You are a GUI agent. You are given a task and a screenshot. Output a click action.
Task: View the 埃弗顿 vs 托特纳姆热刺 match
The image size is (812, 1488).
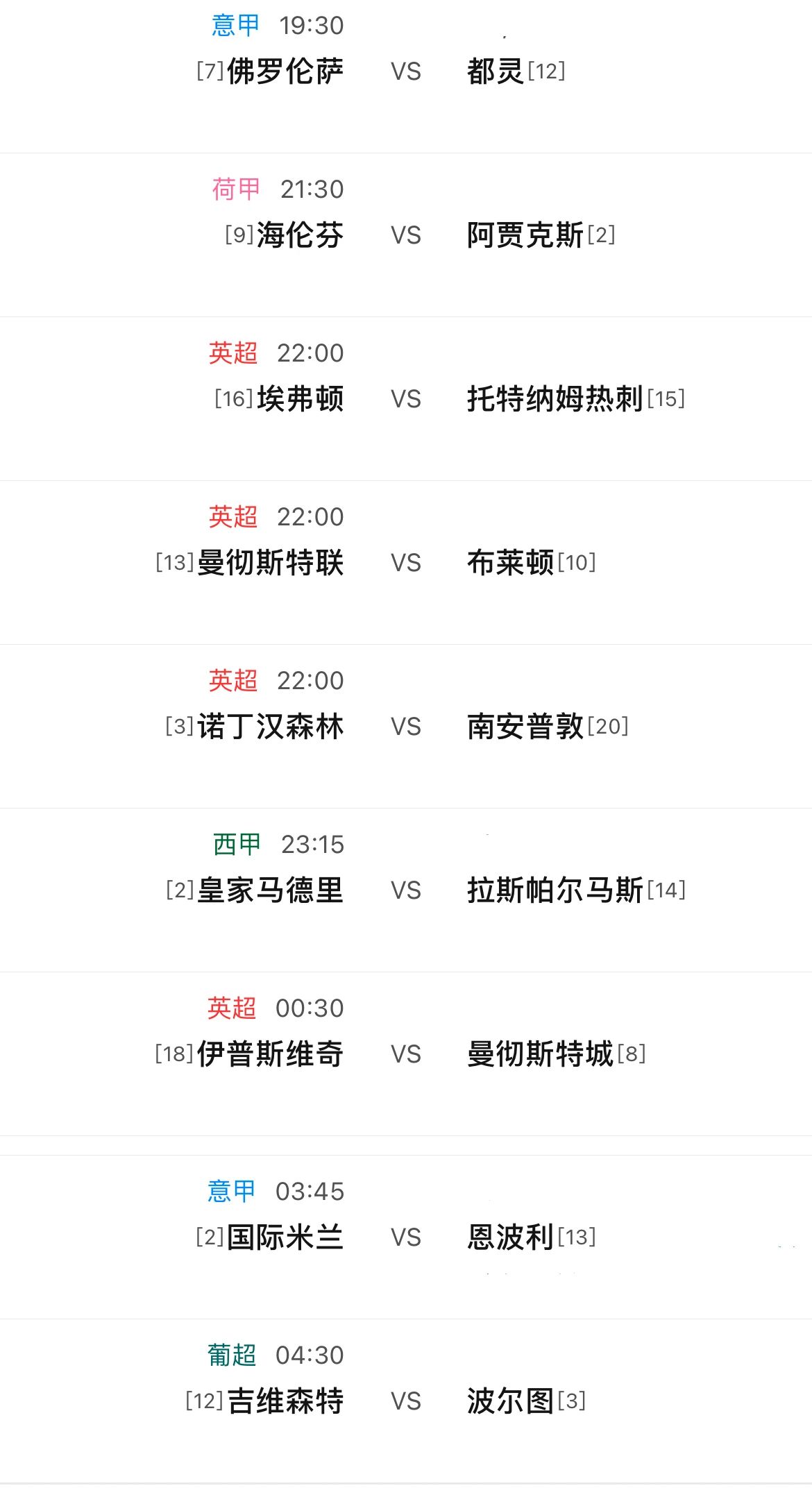(x=406, y=399)
